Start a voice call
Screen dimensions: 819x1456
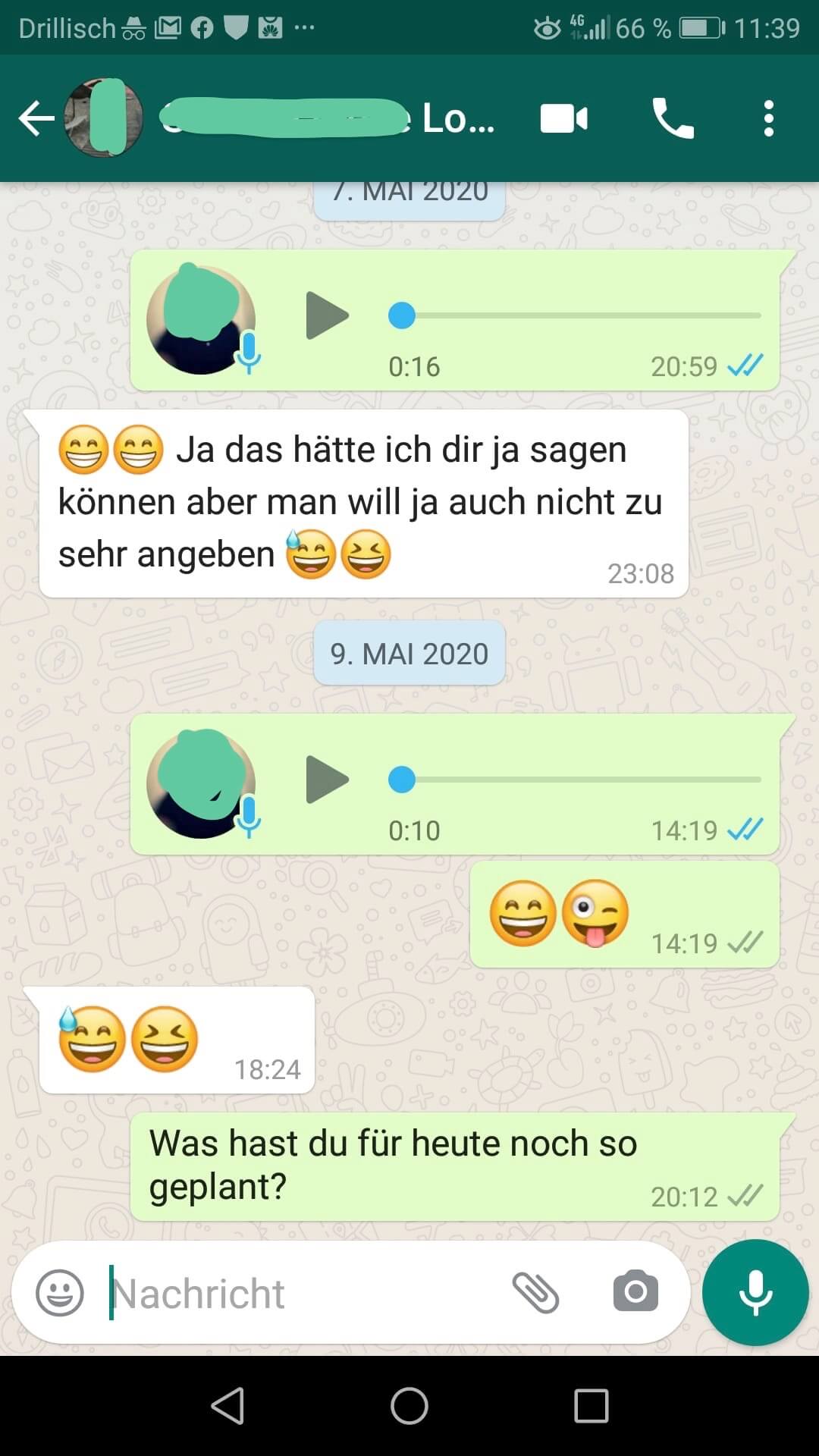click(x=673, y=119)
